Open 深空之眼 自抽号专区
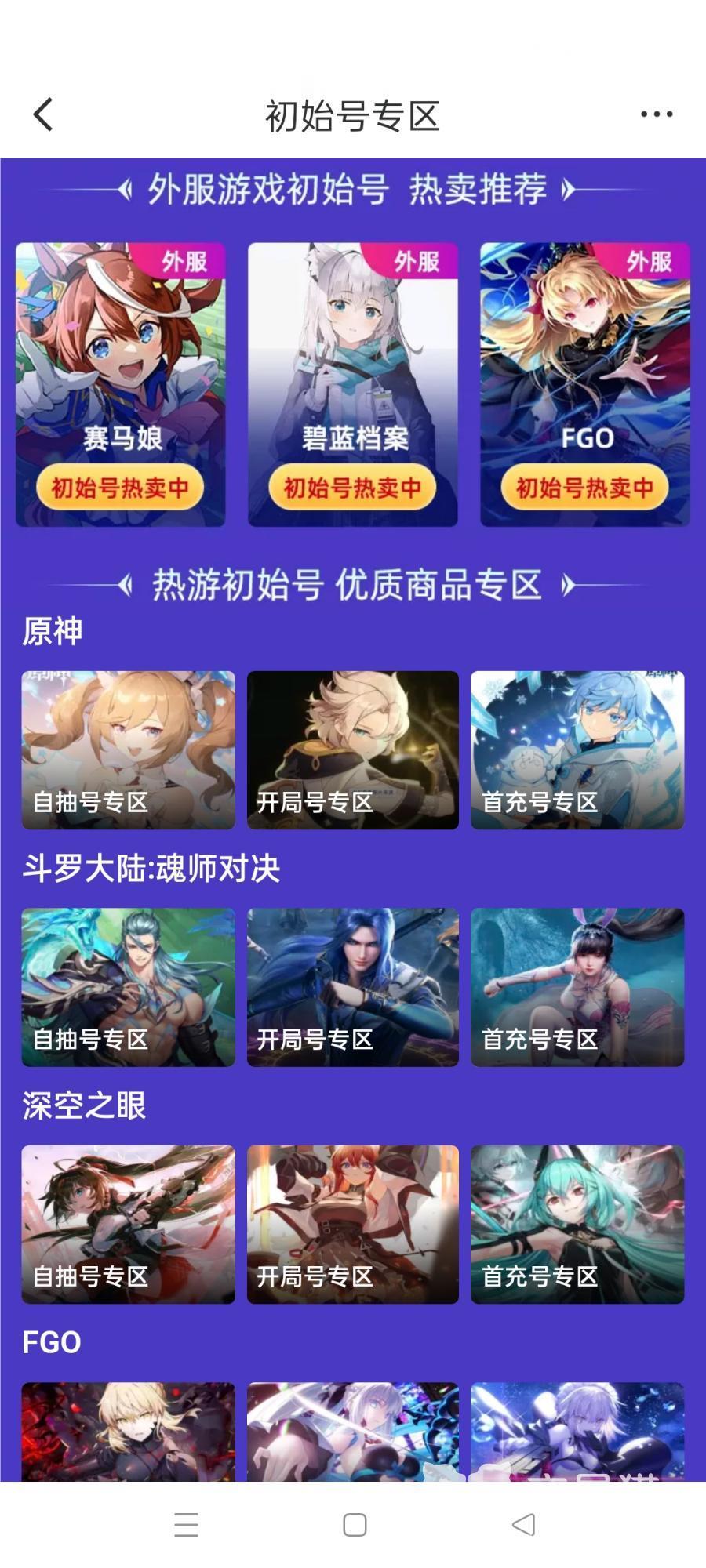 coord(128,1225)
